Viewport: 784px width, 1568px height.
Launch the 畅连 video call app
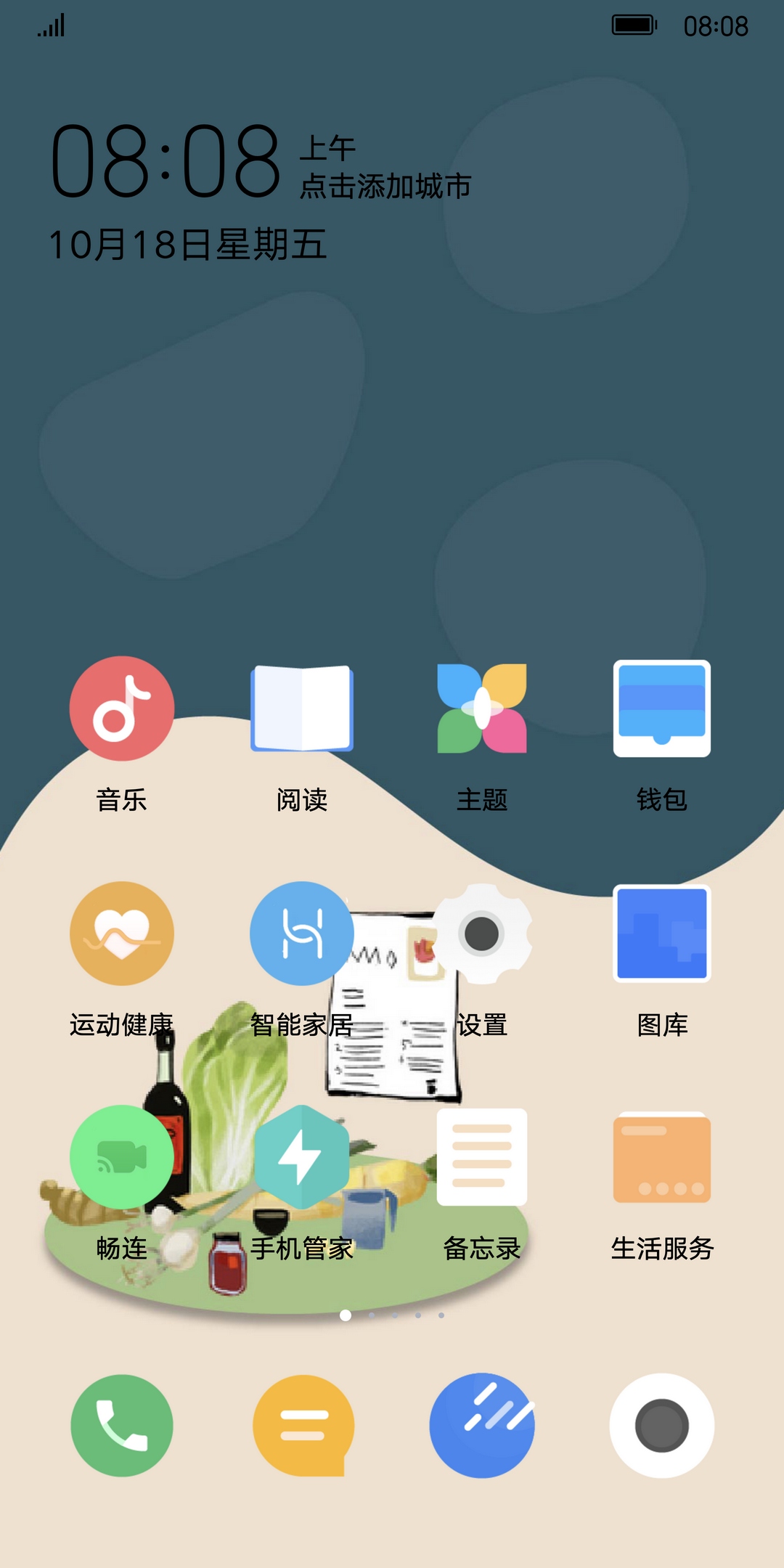(x=121, y=1157)
